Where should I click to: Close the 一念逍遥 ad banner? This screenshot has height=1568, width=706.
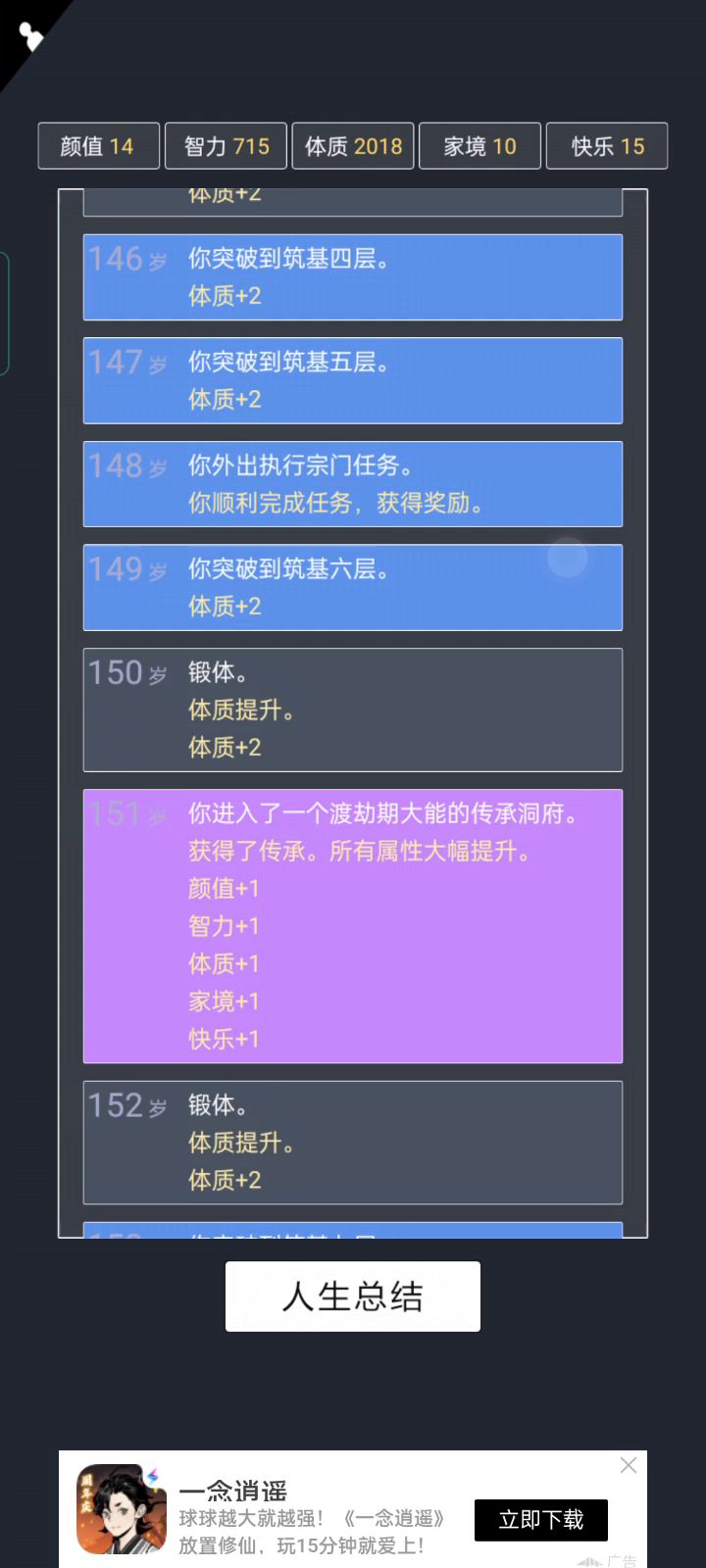tap(629, 1465)
